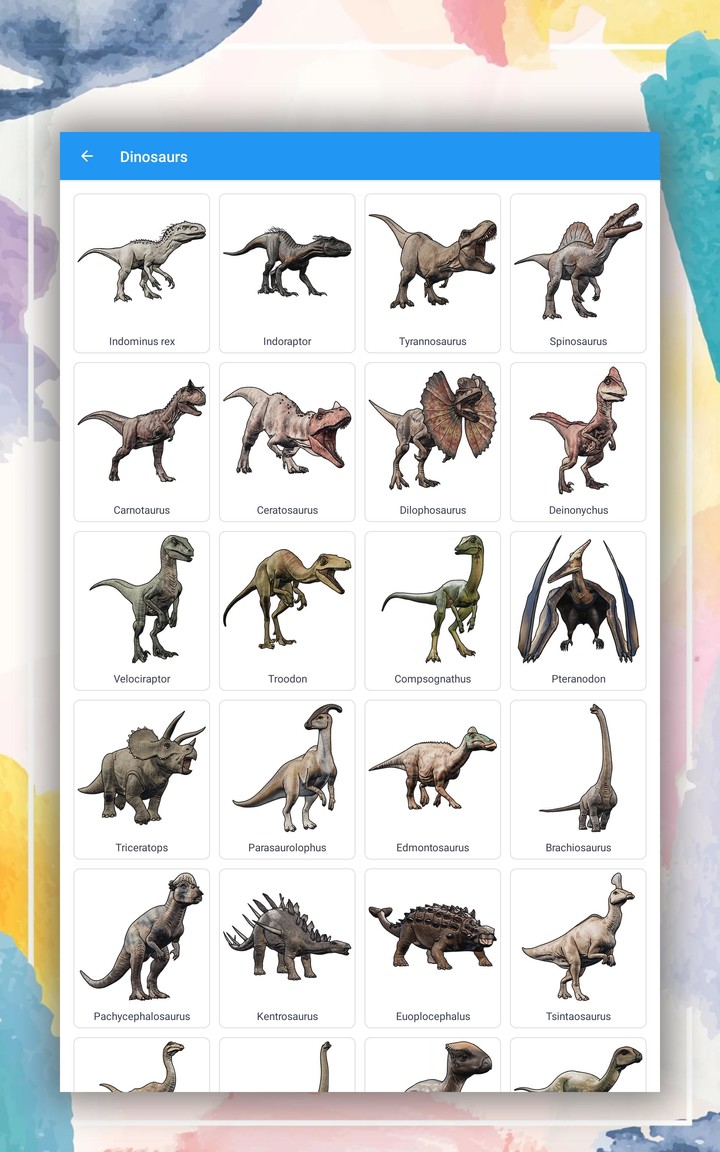This screenshot has height=1152, width=720.
Task: Open the Indominus rex card
Action: (x=142, y=272)
